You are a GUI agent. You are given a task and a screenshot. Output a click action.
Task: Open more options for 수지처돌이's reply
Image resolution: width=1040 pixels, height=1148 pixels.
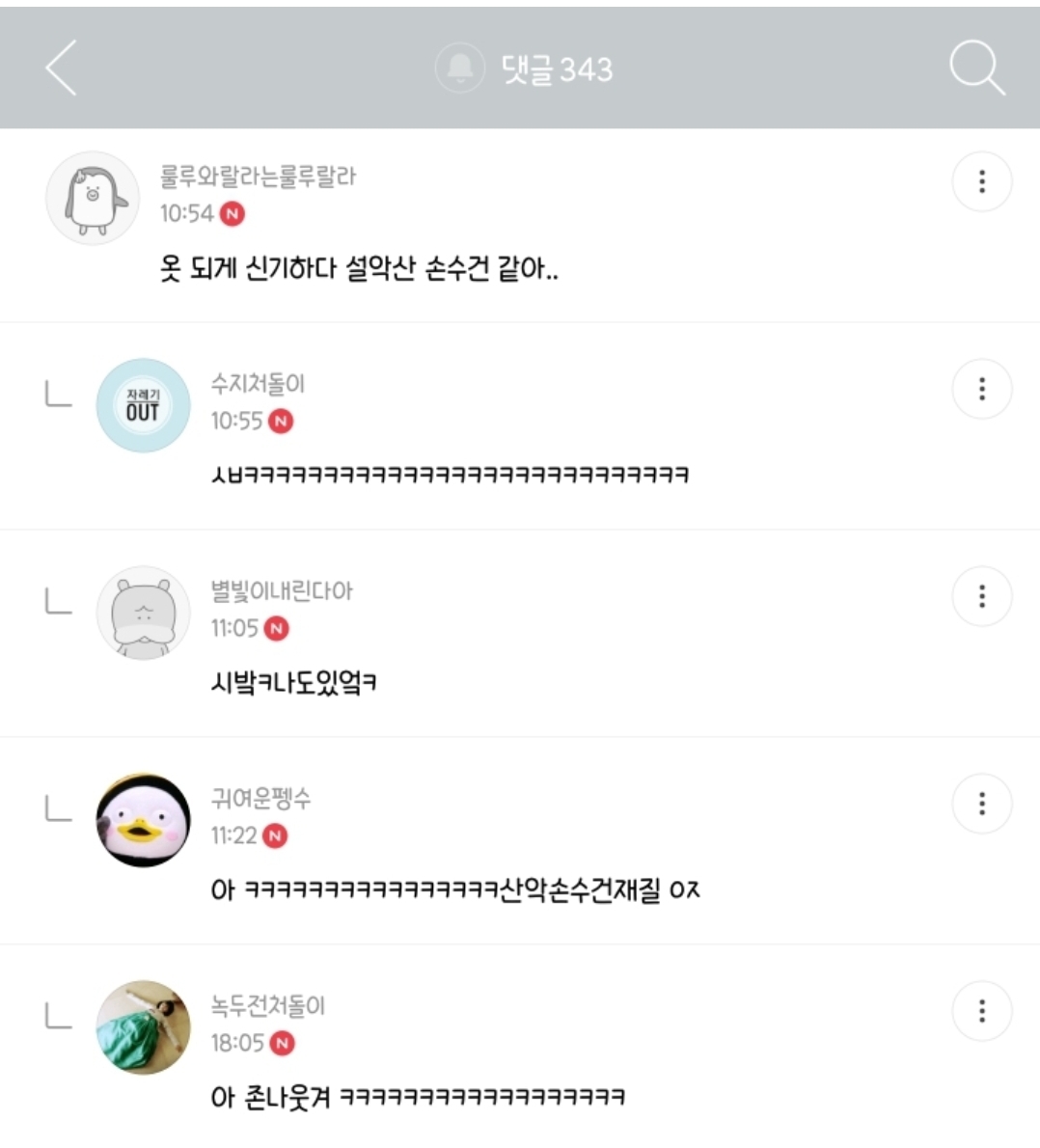pyautogui.click(x=981, y=389)
